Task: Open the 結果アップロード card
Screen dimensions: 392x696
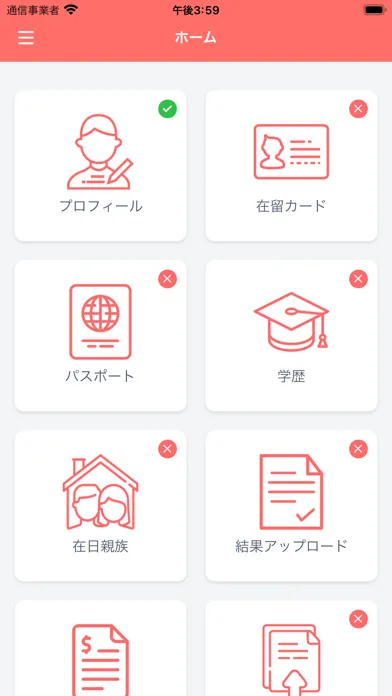Action: (291, 506)
